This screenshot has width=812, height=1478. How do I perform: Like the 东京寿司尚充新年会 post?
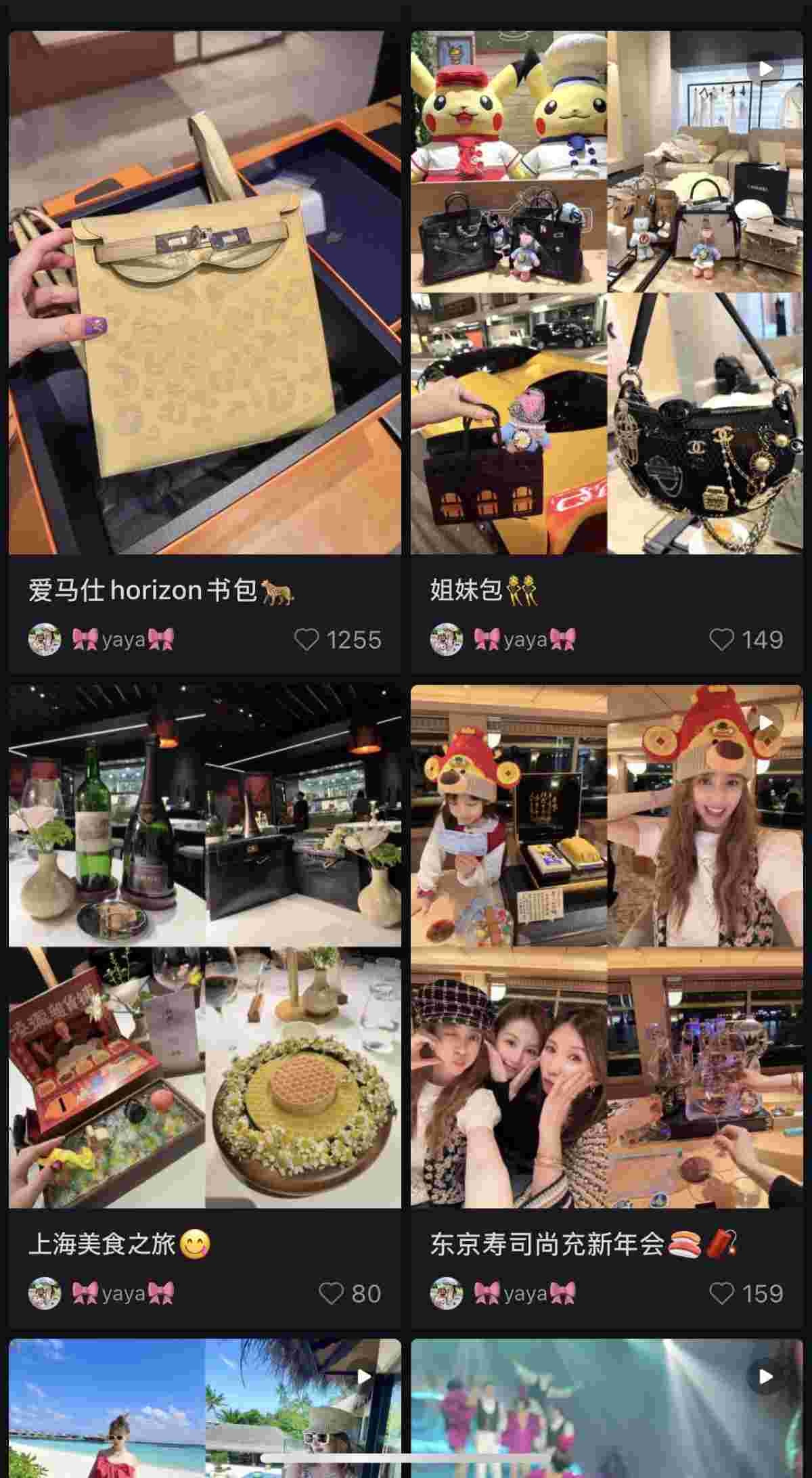pyautogui.click(x=721, y=1293)
